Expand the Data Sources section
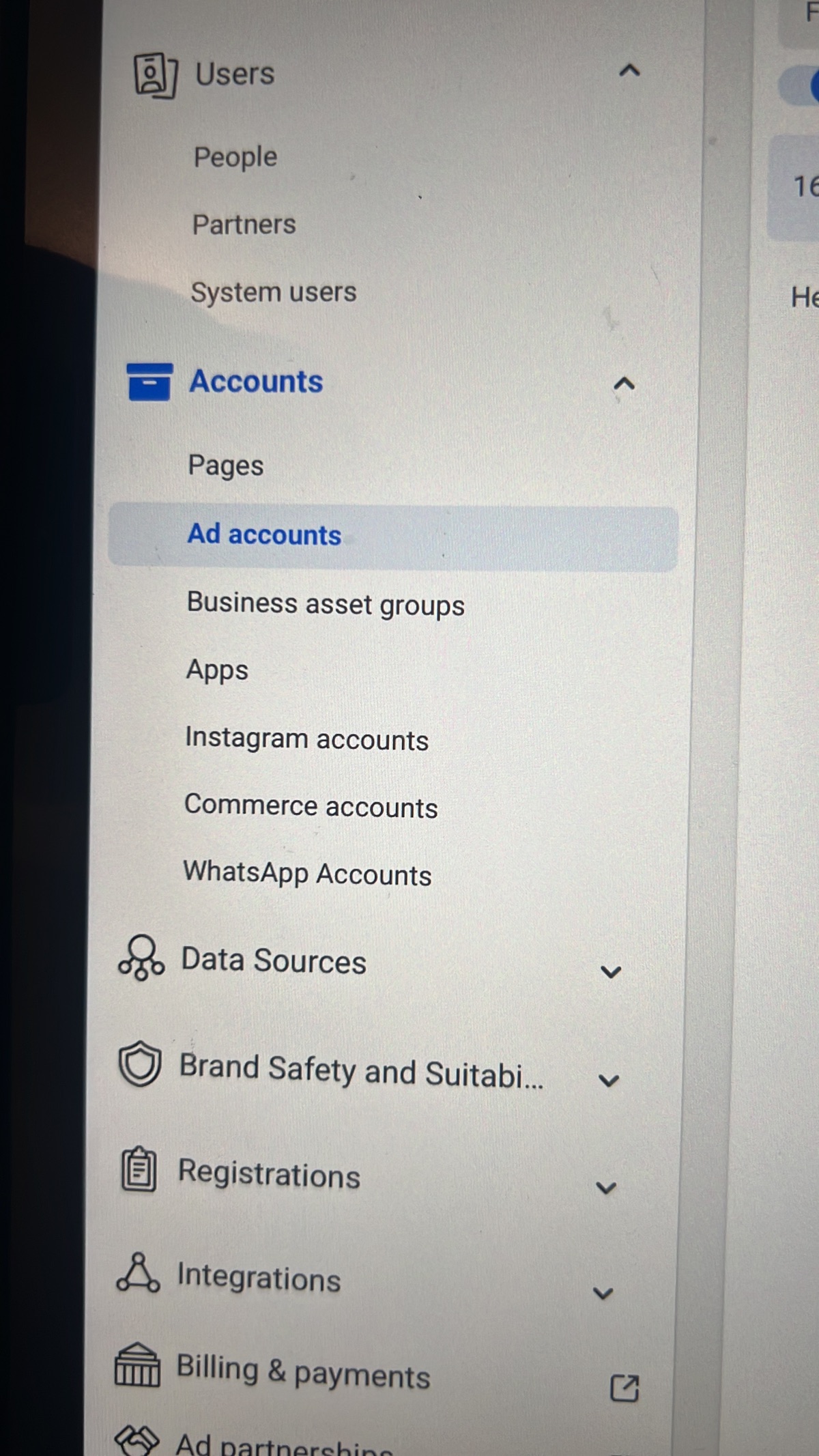The height and width of the screenshot is (1456, 819). tap(610, 971)
